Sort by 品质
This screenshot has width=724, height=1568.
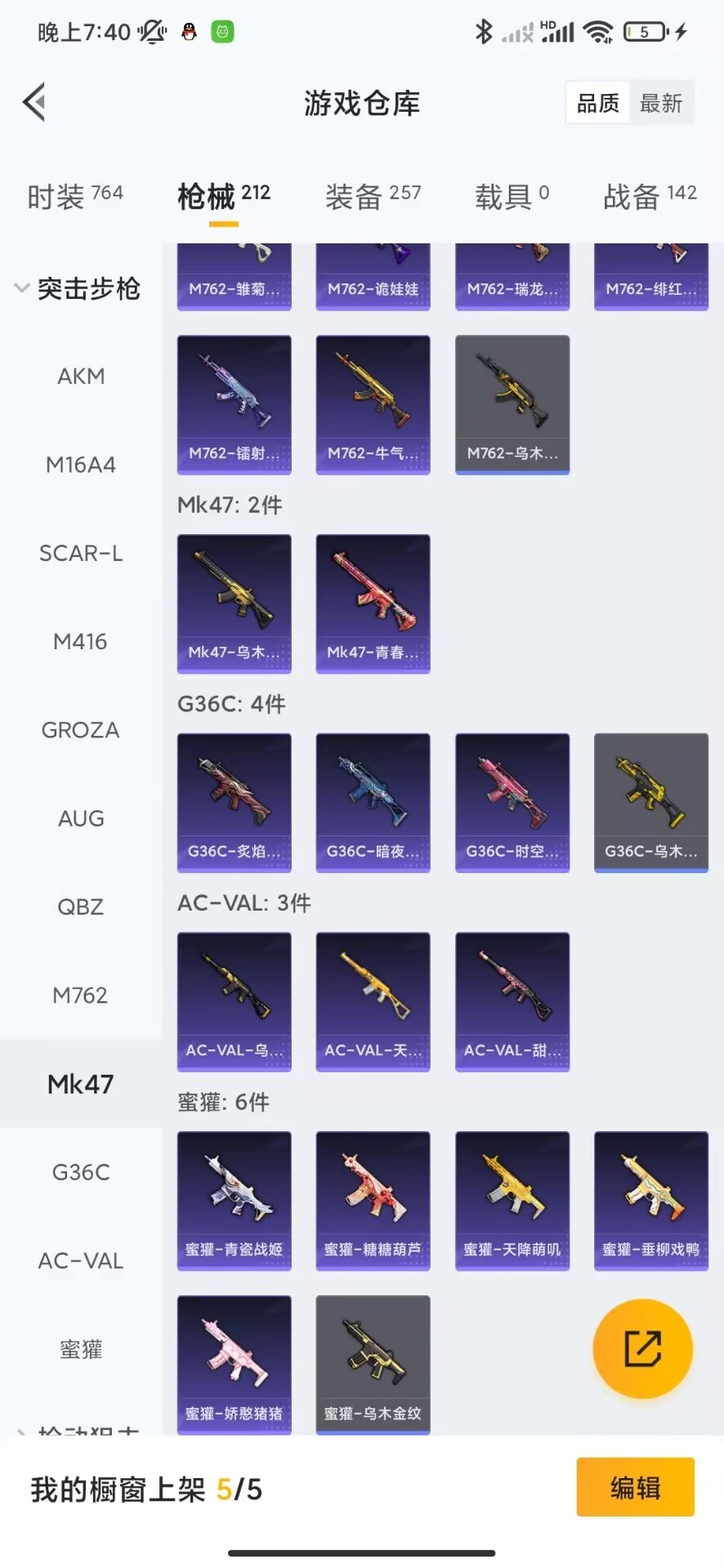[597, 103]
